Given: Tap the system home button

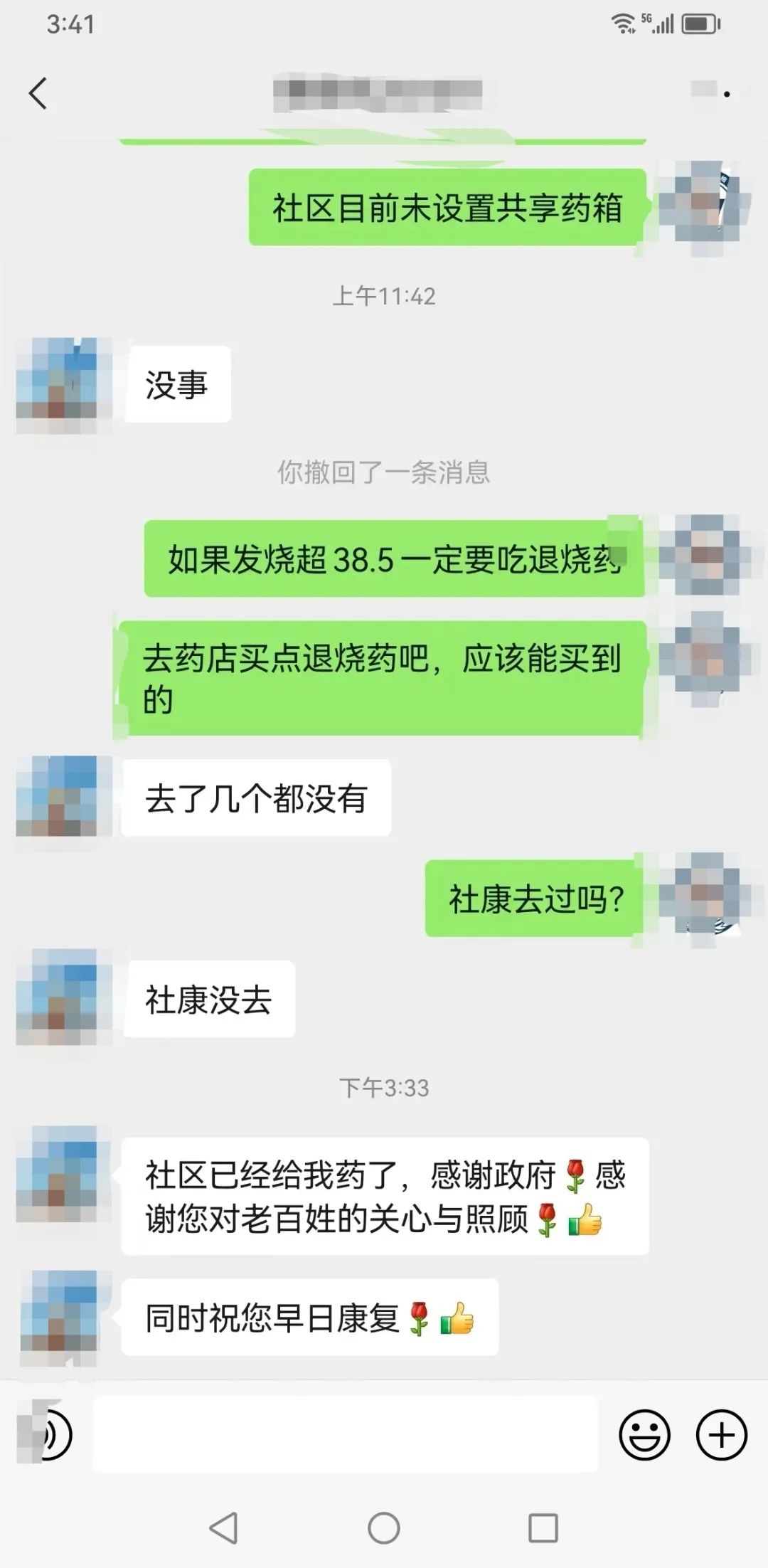Looking at the screenshot, I should [384, 1527].
